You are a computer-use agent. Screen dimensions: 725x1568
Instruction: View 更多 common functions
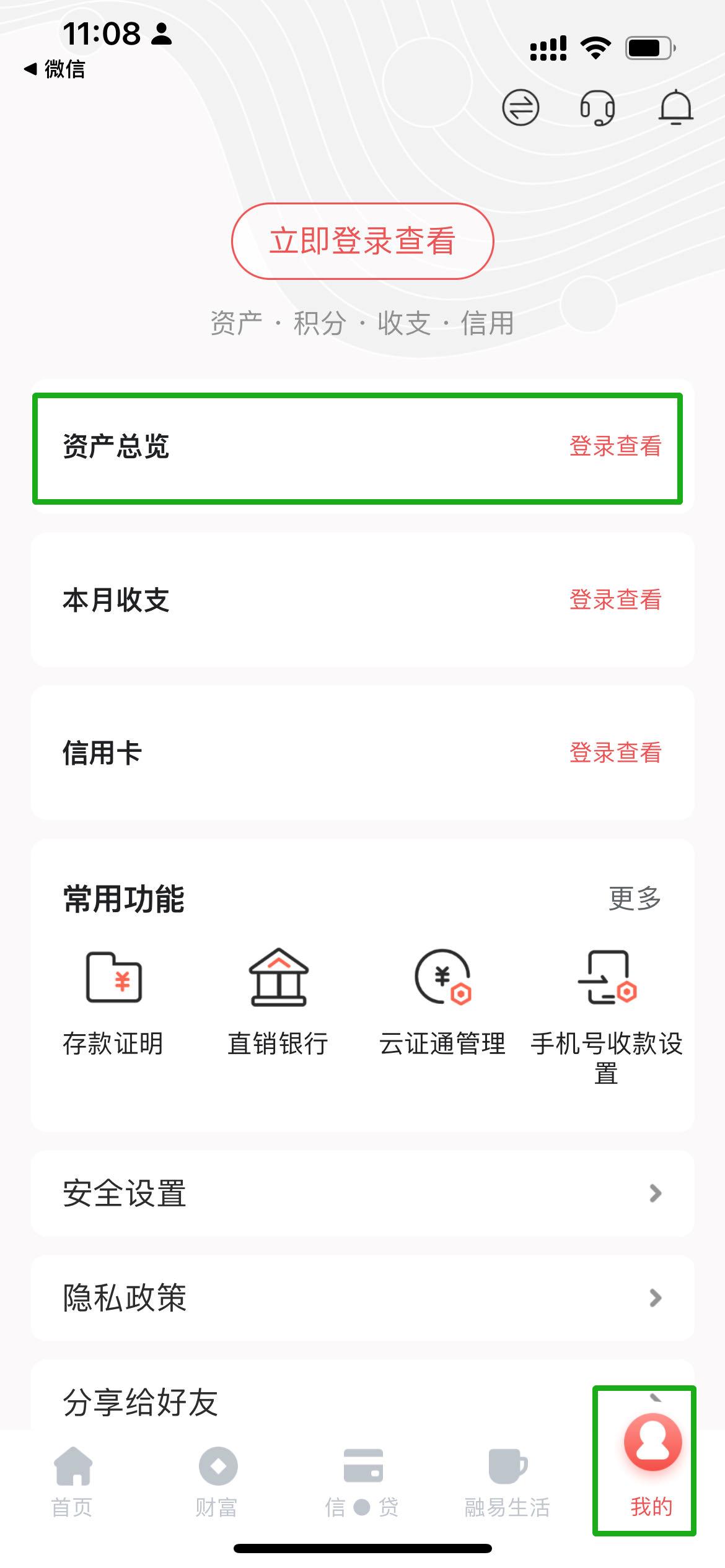pyautogui.click(x=635, y=899)
